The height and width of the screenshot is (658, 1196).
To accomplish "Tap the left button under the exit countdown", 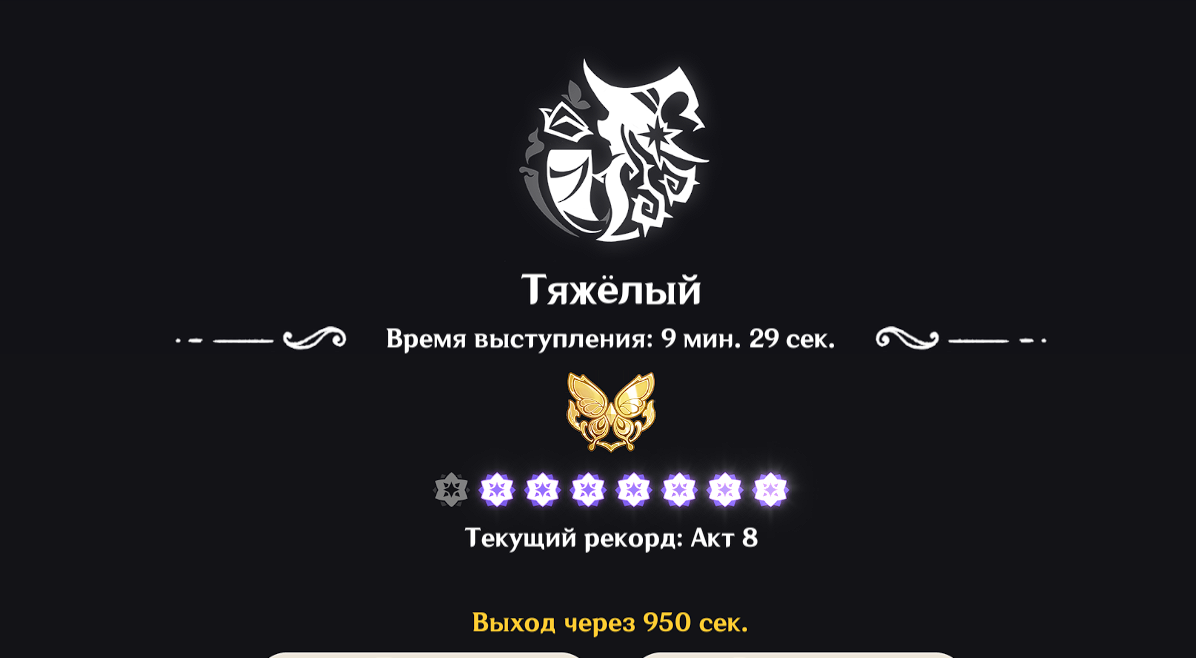I will pos(423,654).
